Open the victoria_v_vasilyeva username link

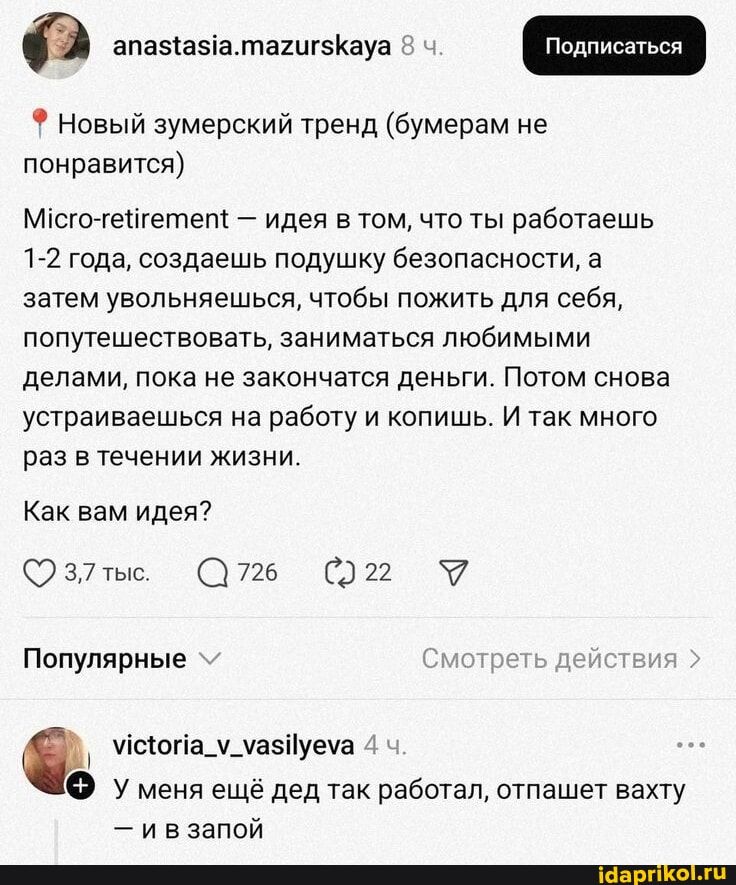(236, 745)
